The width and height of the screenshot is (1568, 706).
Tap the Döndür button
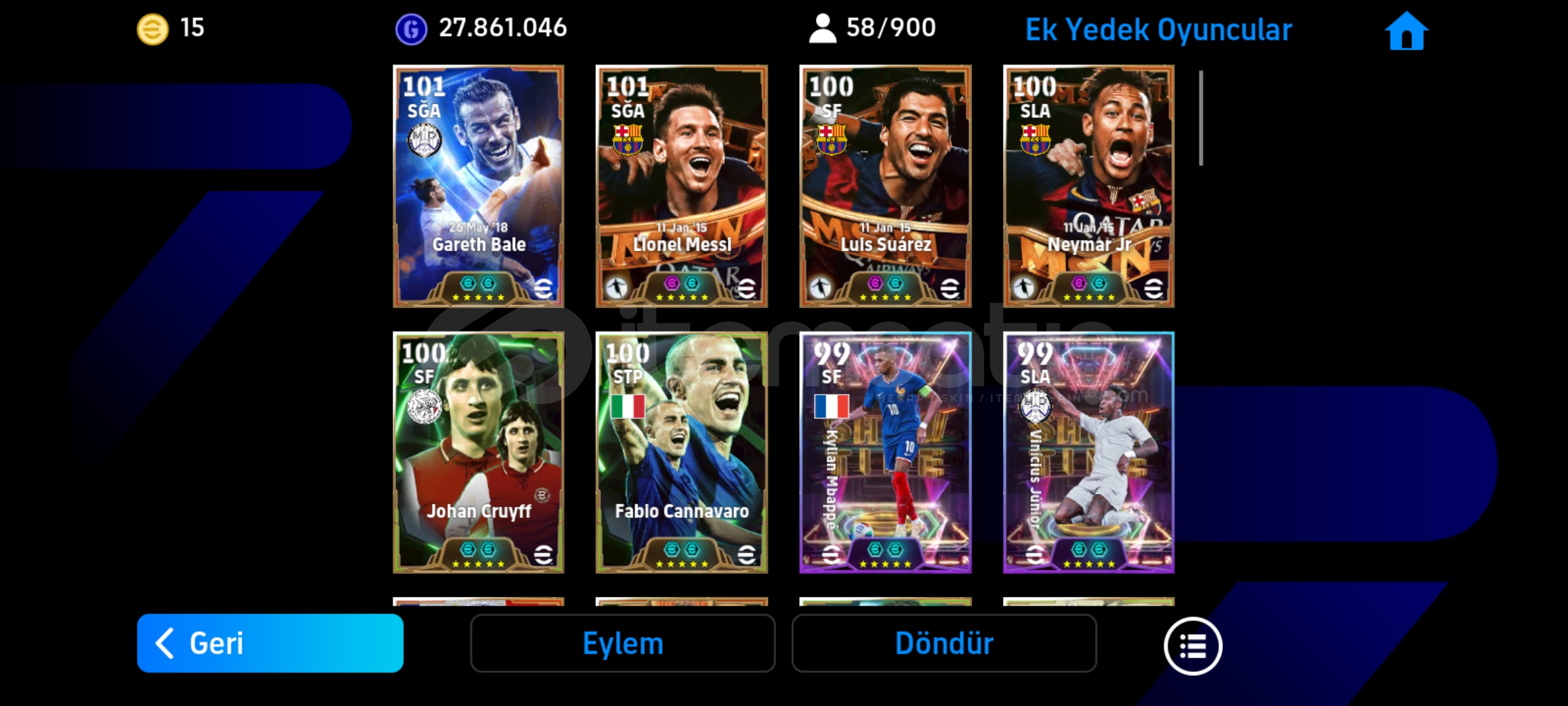pos(944,643)
